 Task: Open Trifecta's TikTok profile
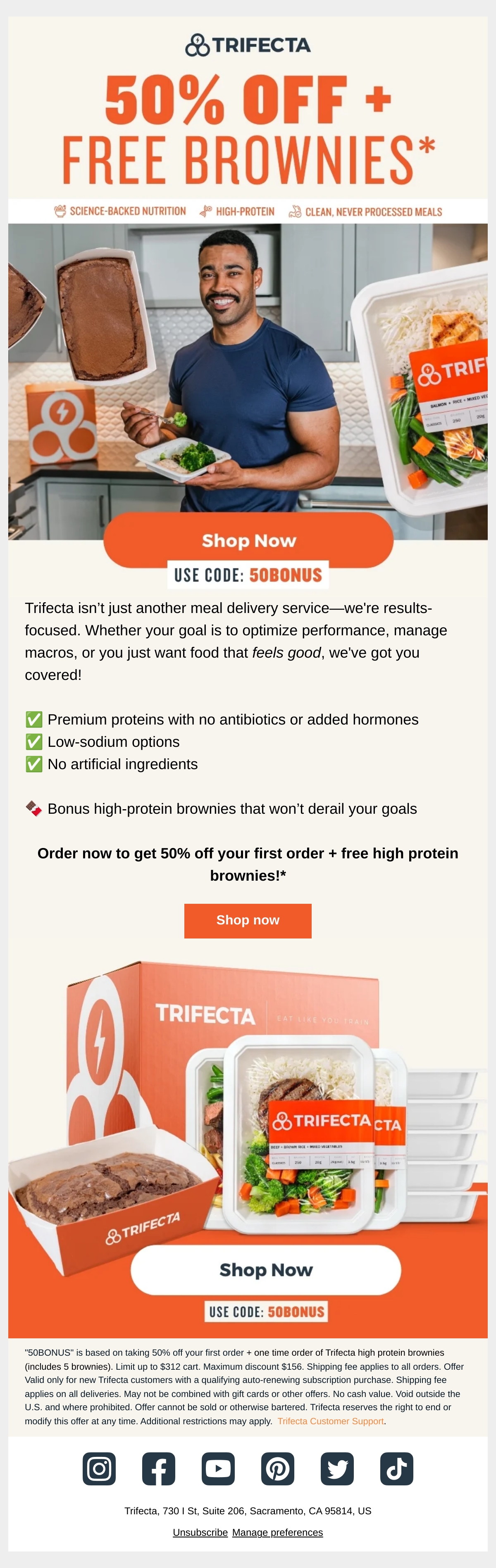tap(397, 1468)
